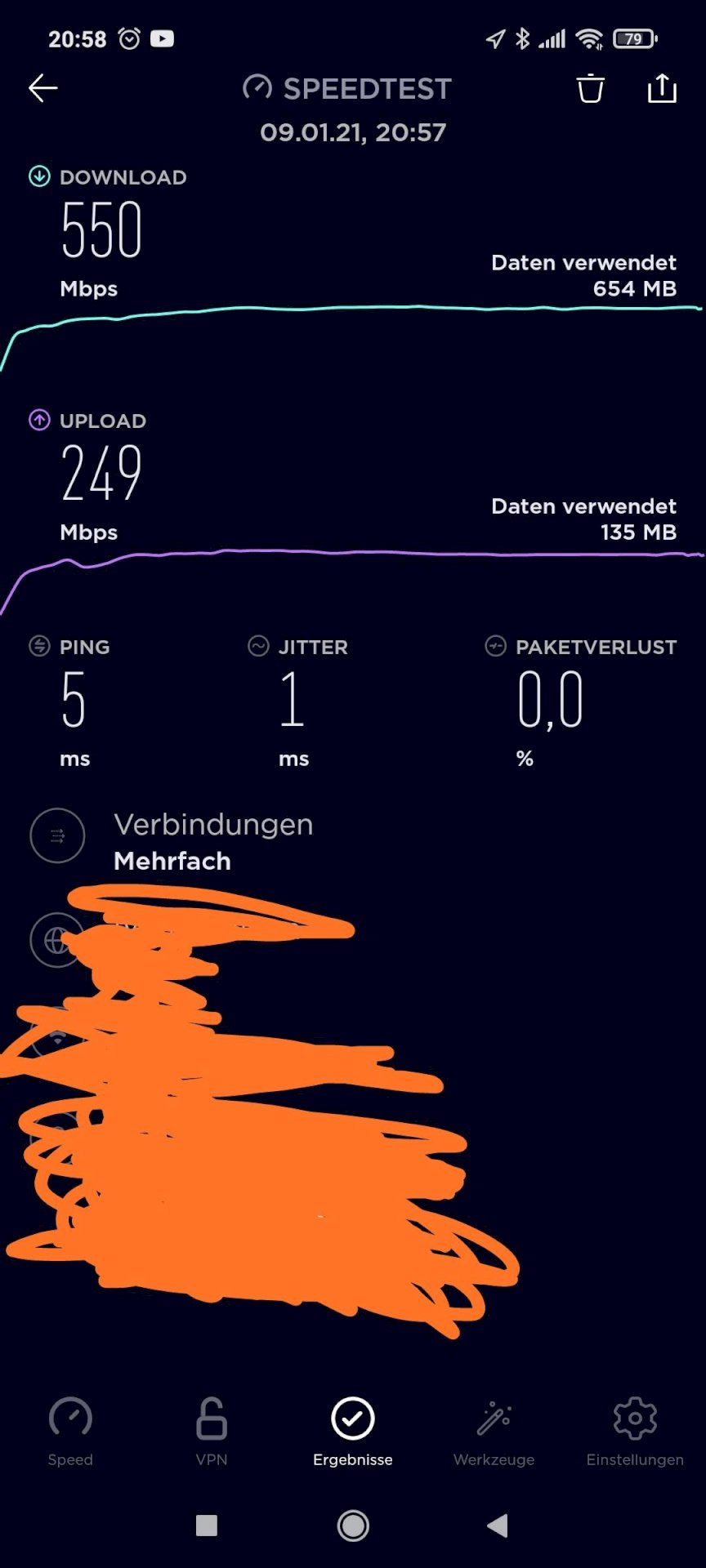Tap the system back triangle
This screenshot has height=1568, width=706.
tap(498, 1526)
